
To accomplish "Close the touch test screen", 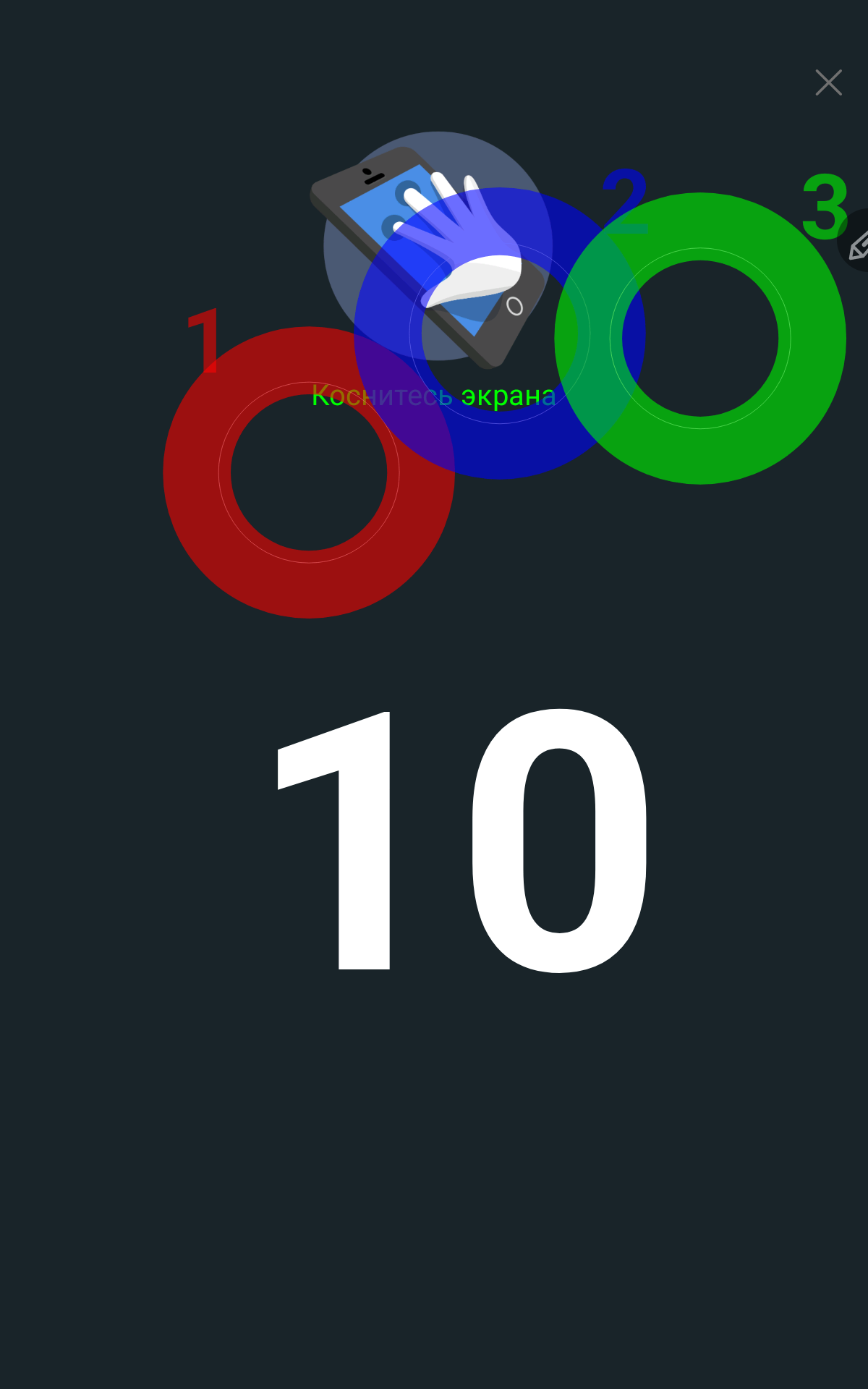I will coord(828,82).
